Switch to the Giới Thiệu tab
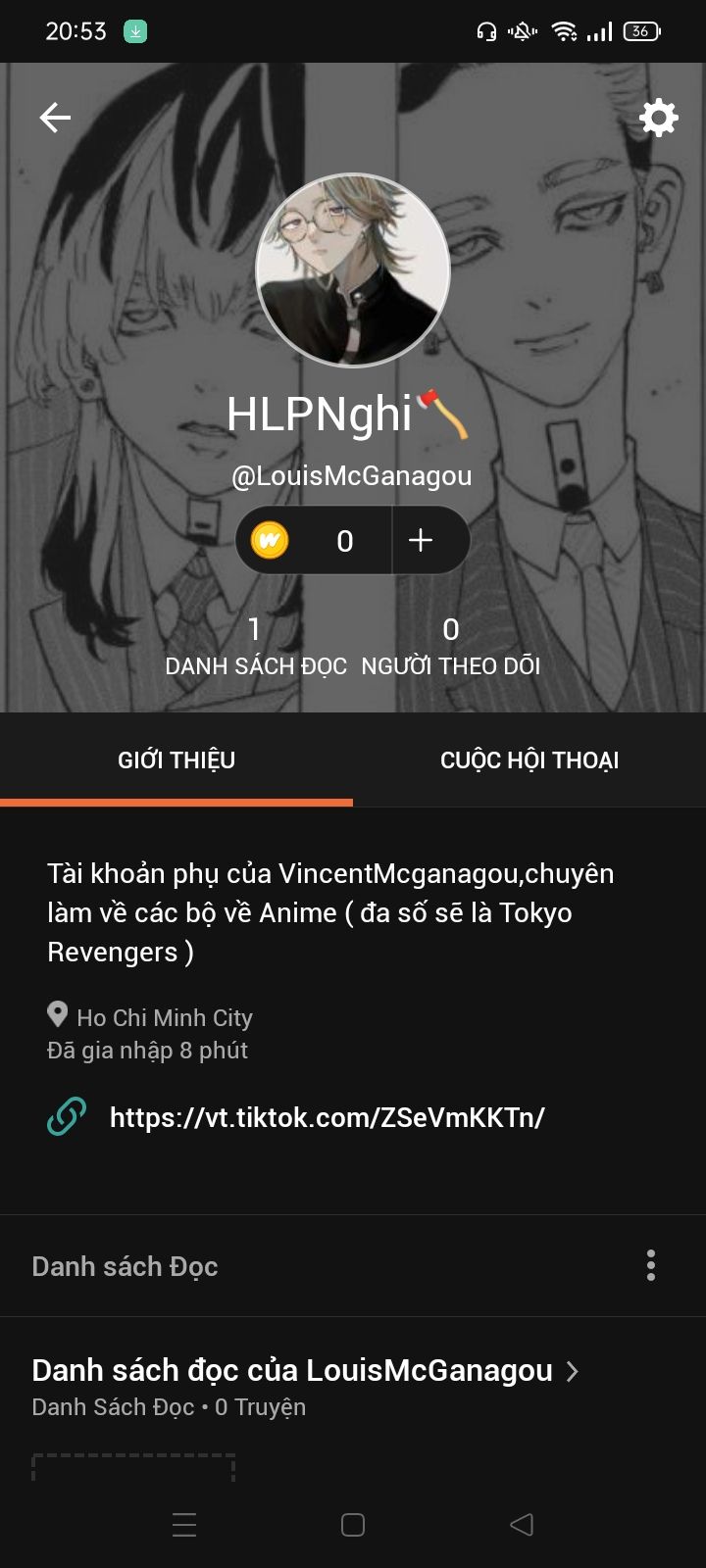Screen dimensions: 706x1568 [176, 760]
